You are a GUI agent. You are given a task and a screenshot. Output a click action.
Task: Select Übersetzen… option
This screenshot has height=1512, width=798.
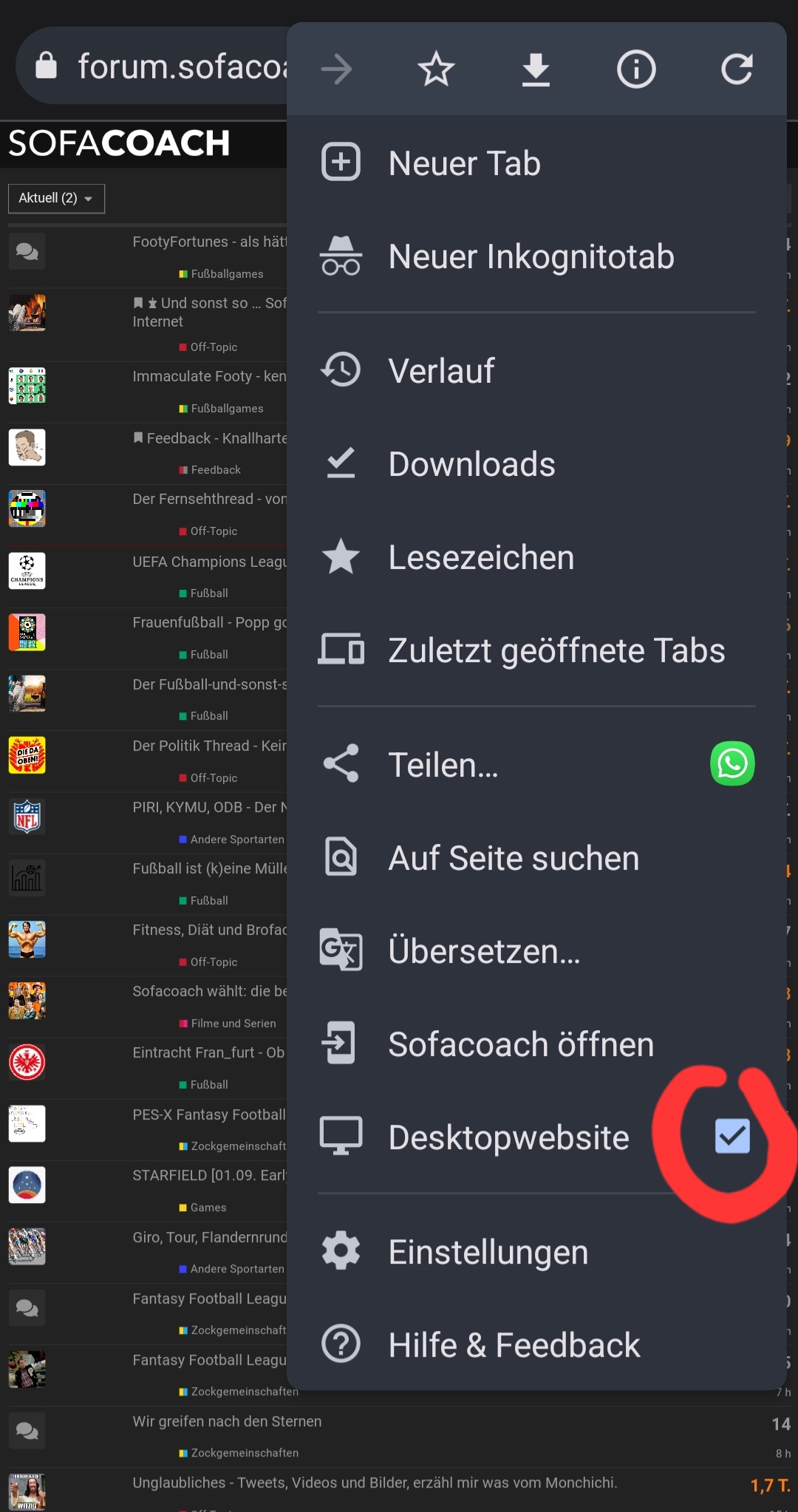484,951
